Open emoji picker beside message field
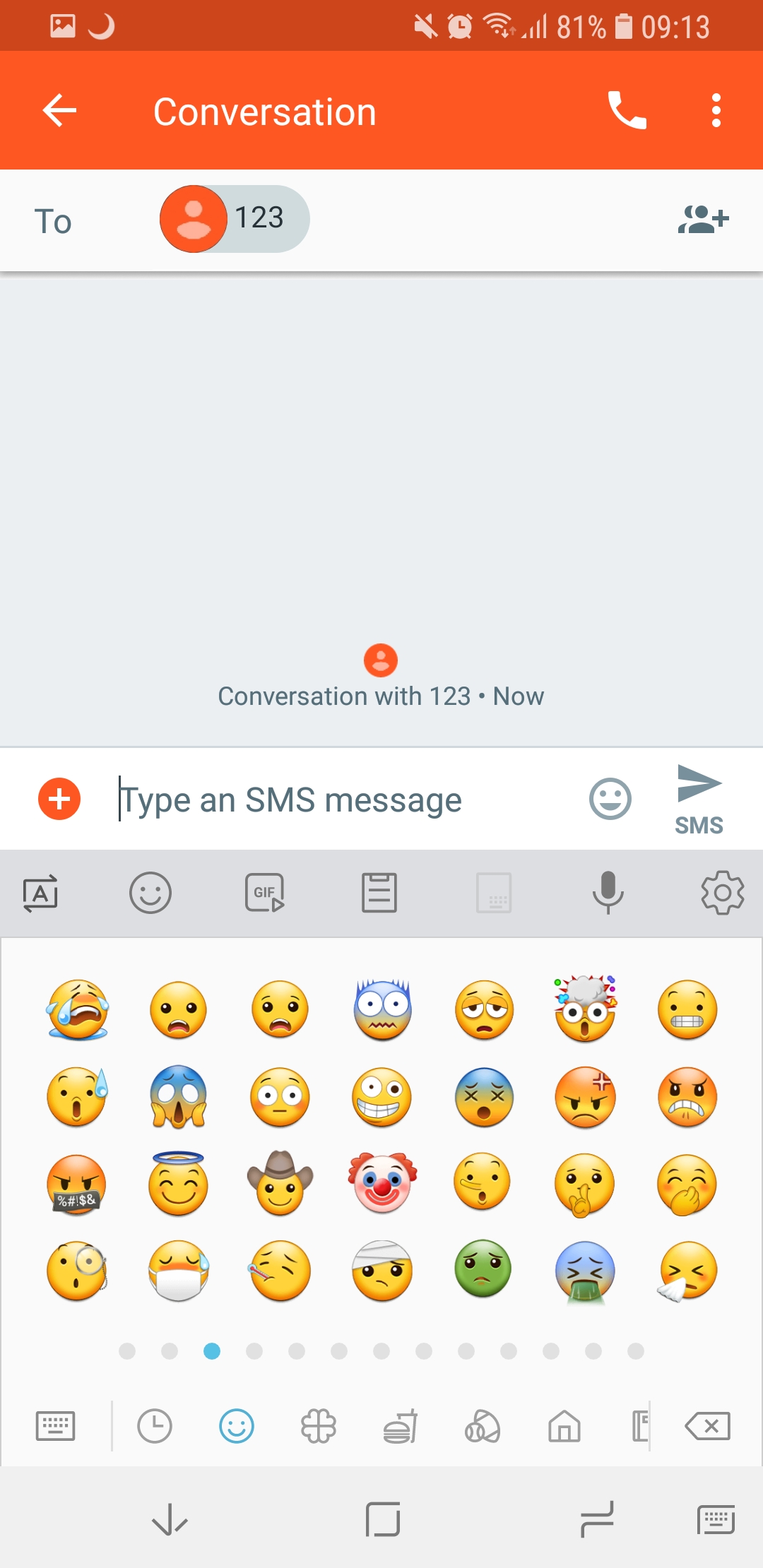The height and width of the screenshot is (1568, 763). 610,800
